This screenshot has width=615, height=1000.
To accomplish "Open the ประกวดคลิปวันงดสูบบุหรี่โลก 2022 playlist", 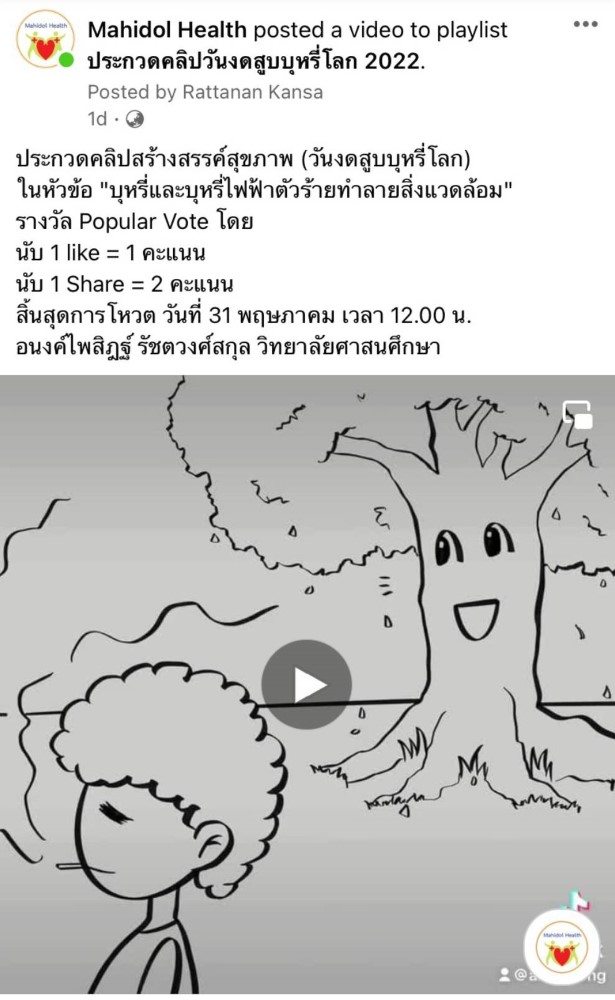I will 254,61.
